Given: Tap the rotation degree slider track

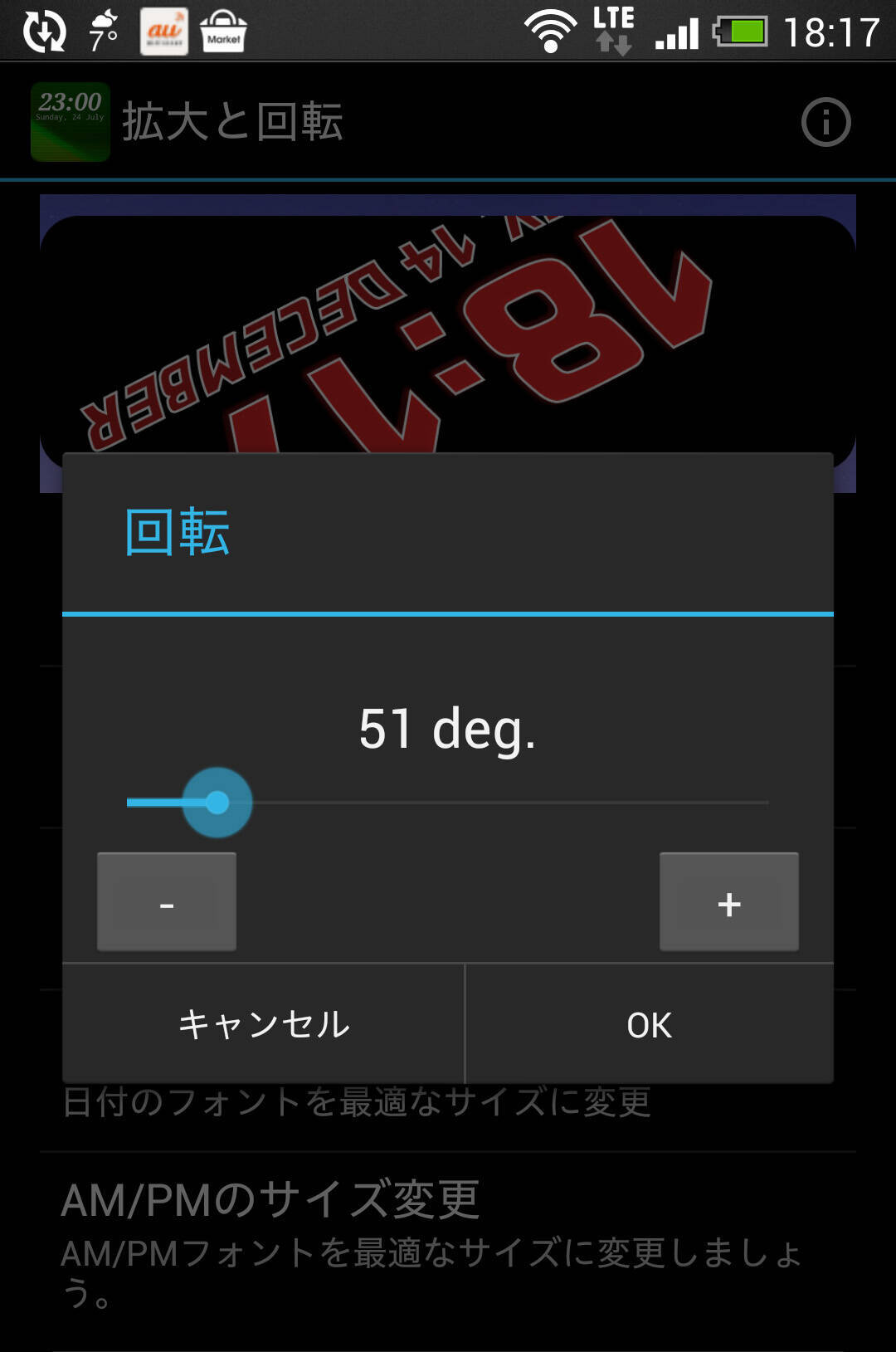Looking at the screenshot, I should tap(498, 803).
